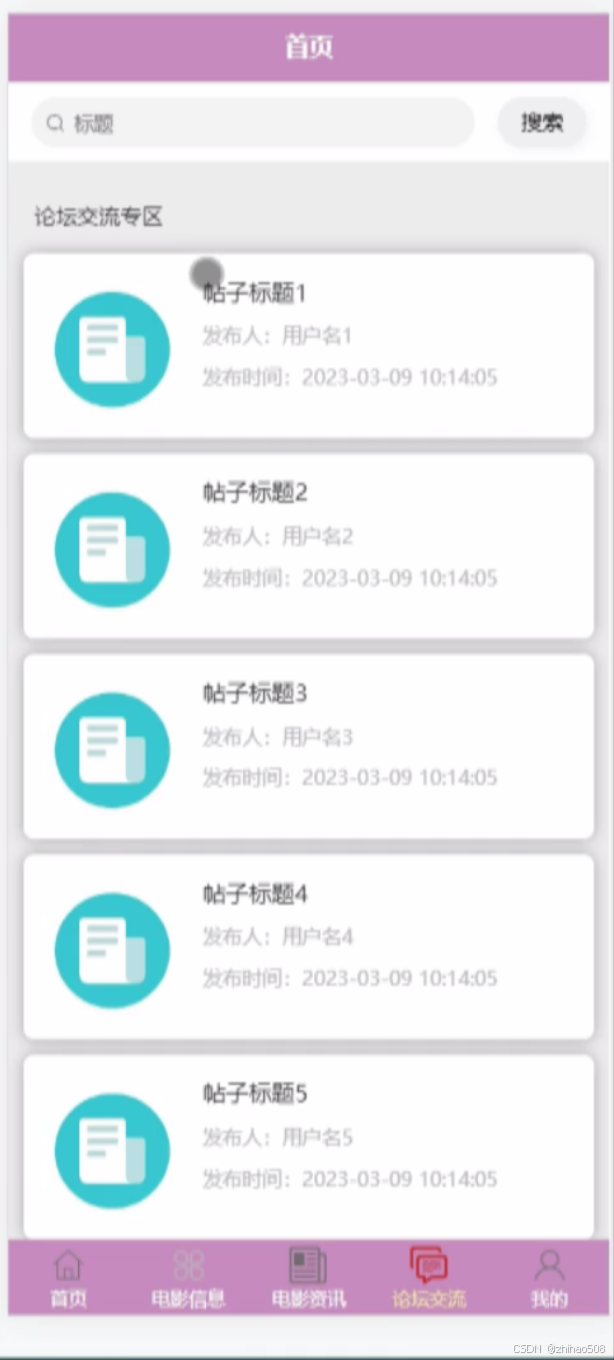Switch to the 电影资讯 tab

[x=308, y=1278]
